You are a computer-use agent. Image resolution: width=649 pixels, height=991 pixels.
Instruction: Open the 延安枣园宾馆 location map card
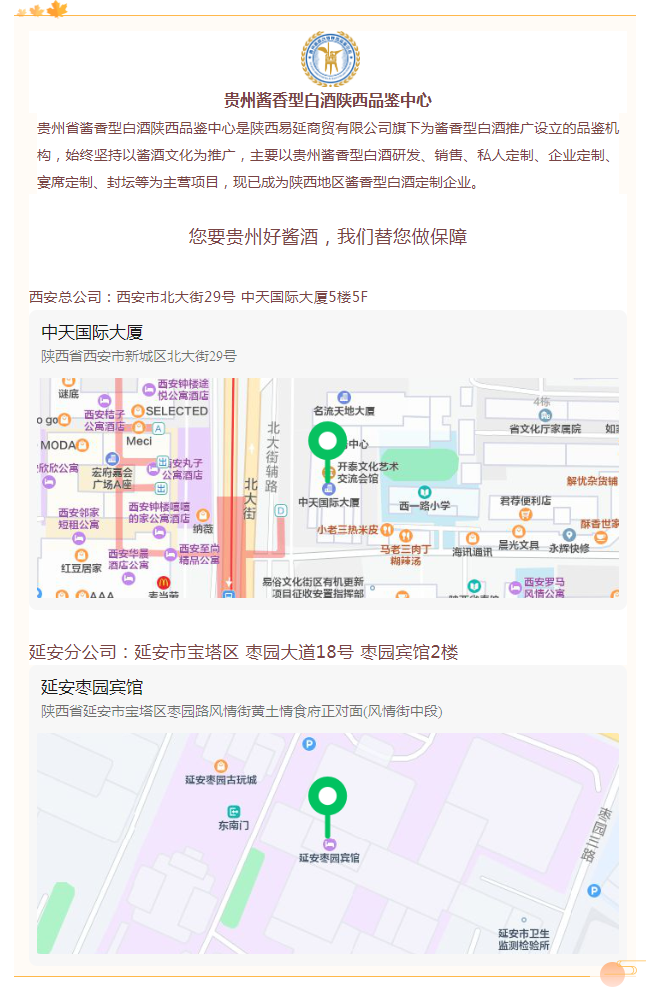(327, 815)
